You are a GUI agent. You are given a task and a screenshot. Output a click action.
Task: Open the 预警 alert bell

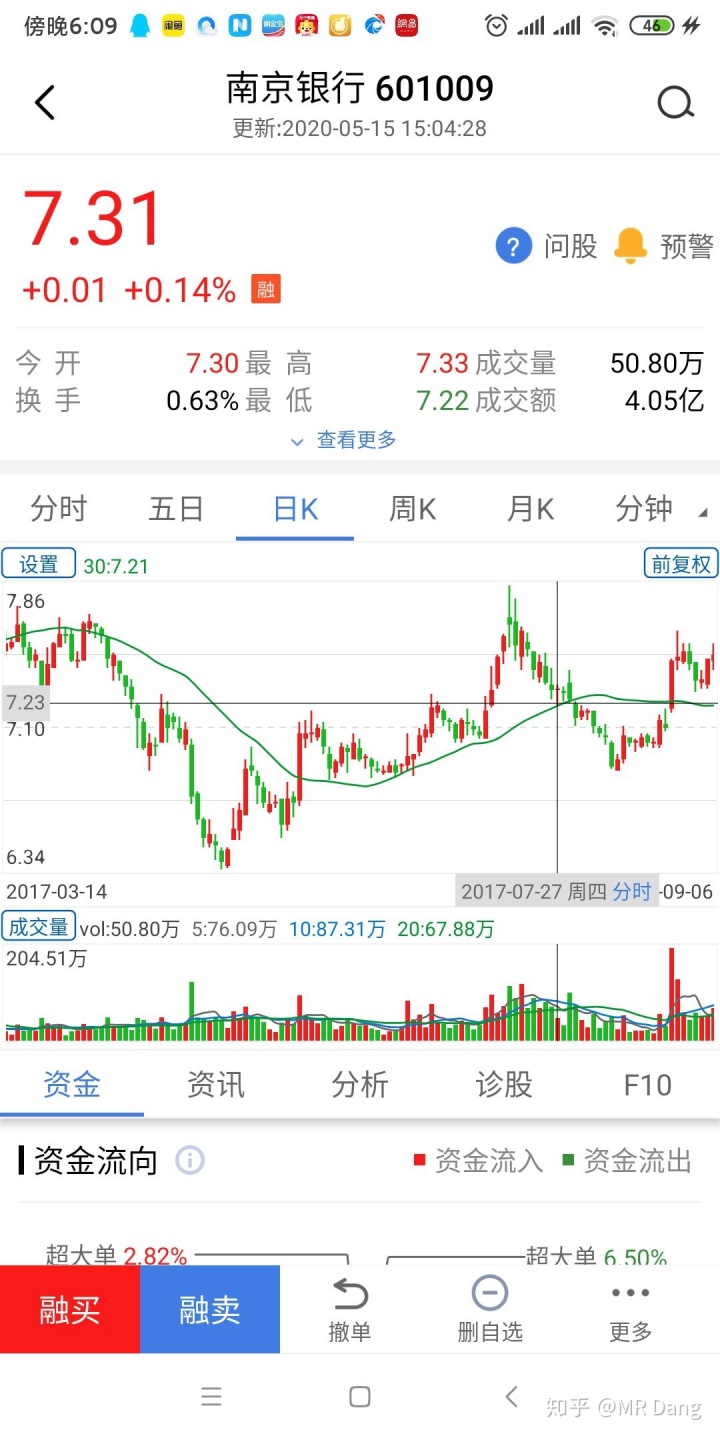(x=664, y=246)
